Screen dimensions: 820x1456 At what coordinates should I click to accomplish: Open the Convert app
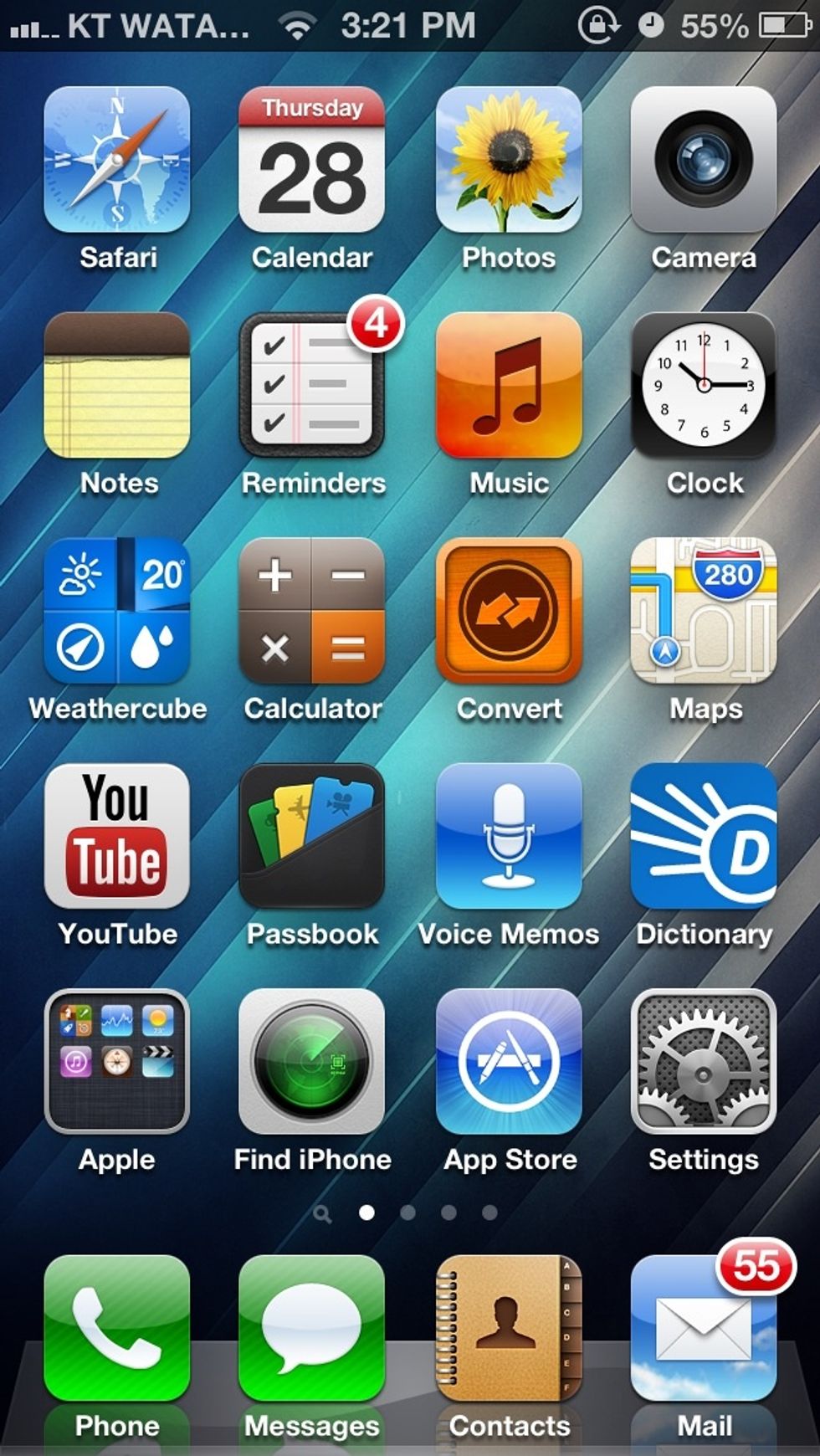click(x=509, y=612)
